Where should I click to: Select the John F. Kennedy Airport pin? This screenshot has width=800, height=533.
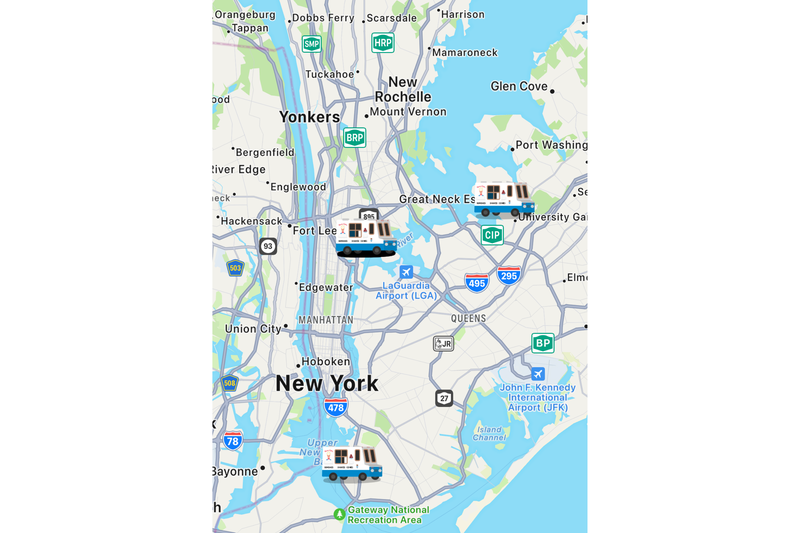click(538, 373)
